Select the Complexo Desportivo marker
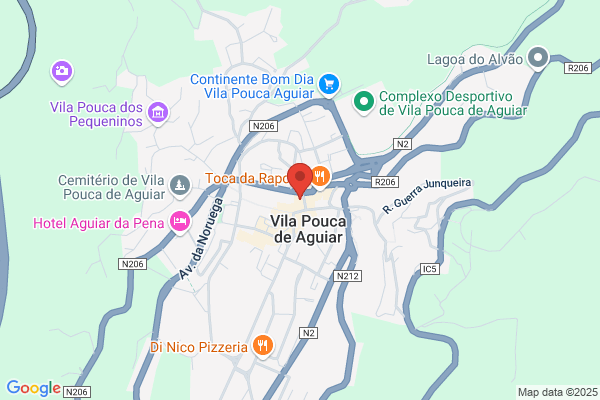 [364, 103]
